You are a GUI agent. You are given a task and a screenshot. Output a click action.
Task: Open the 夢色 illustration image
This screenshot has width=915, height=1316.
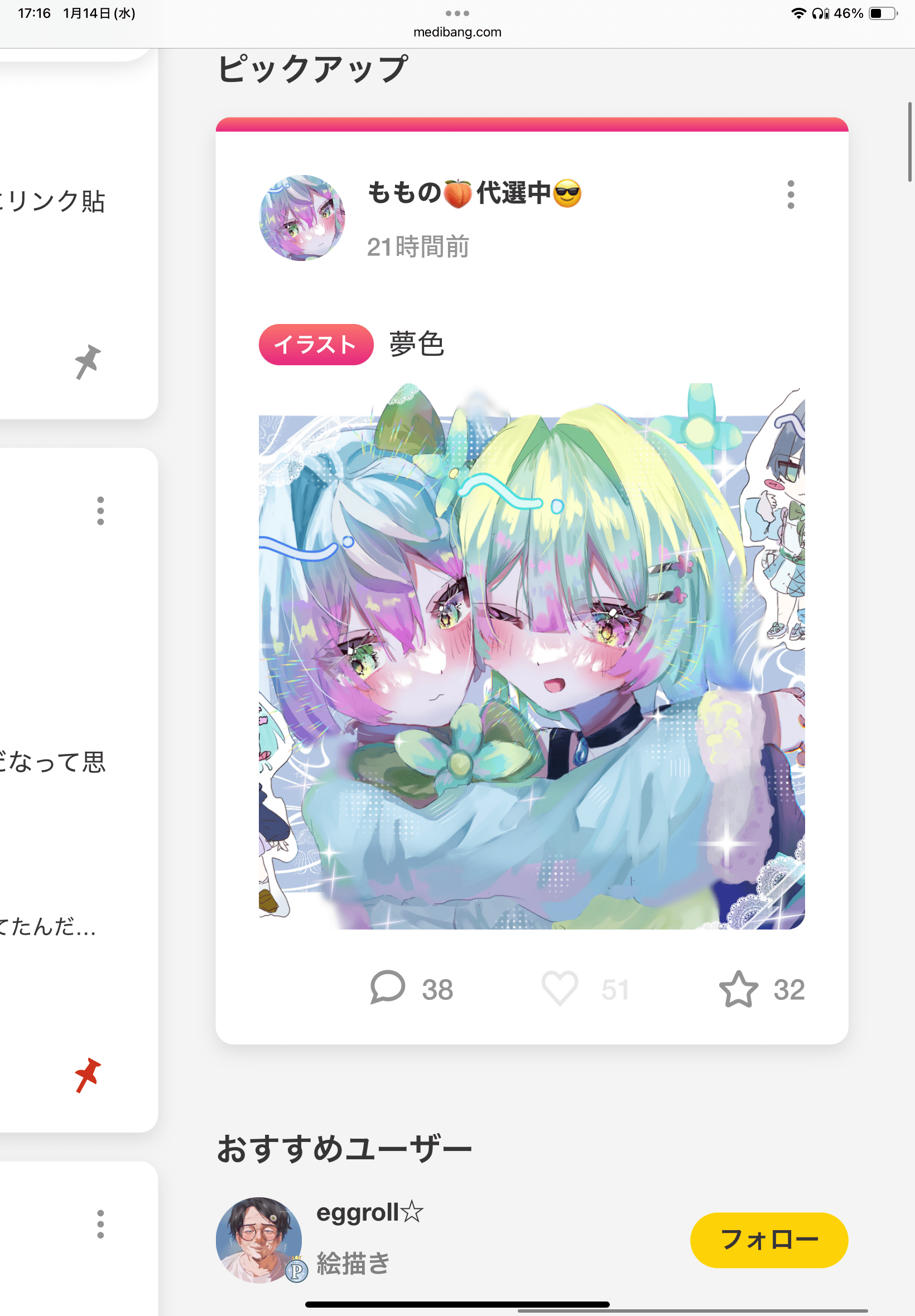532,656
